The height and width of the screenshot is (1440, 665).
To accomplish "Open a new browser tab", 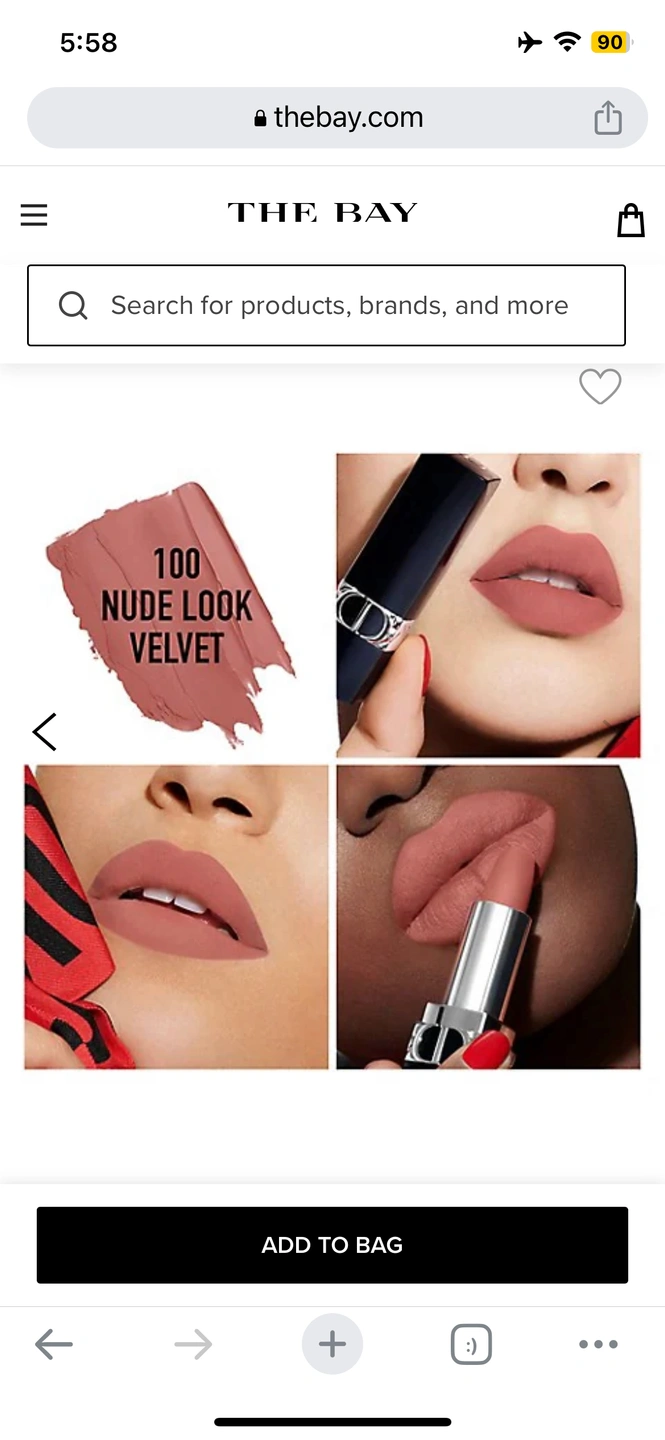I will coord(332,1344).
